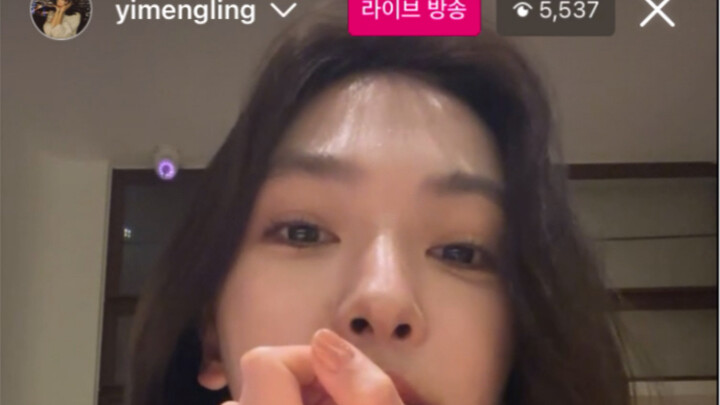Open yimengling's profile picture
Screen dimensions: 720x405
click(61, 14)
